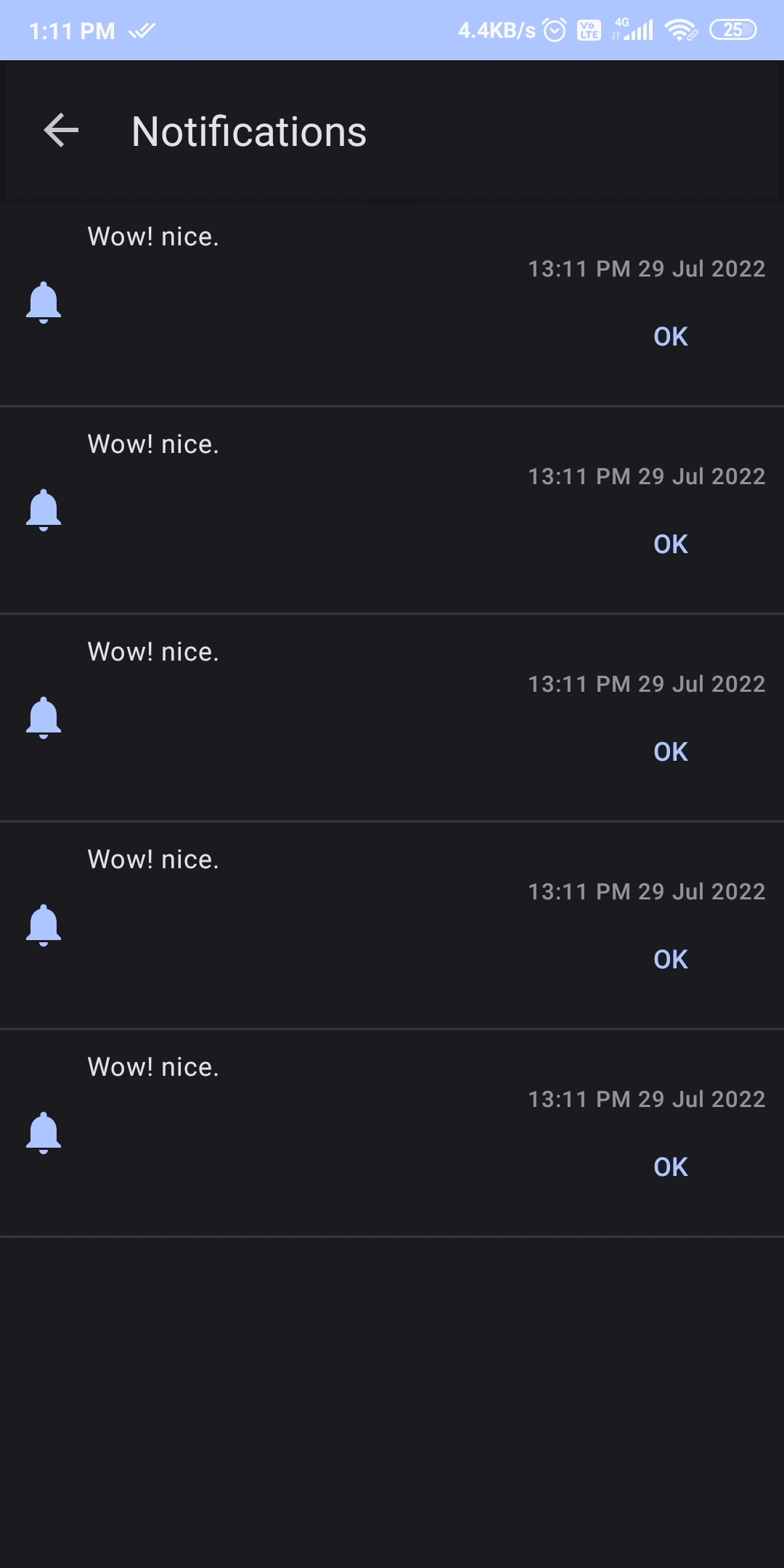Screen dimensions: 784x1568
Task: Click the timestamp on the last notification
Action: [645, 1098]
